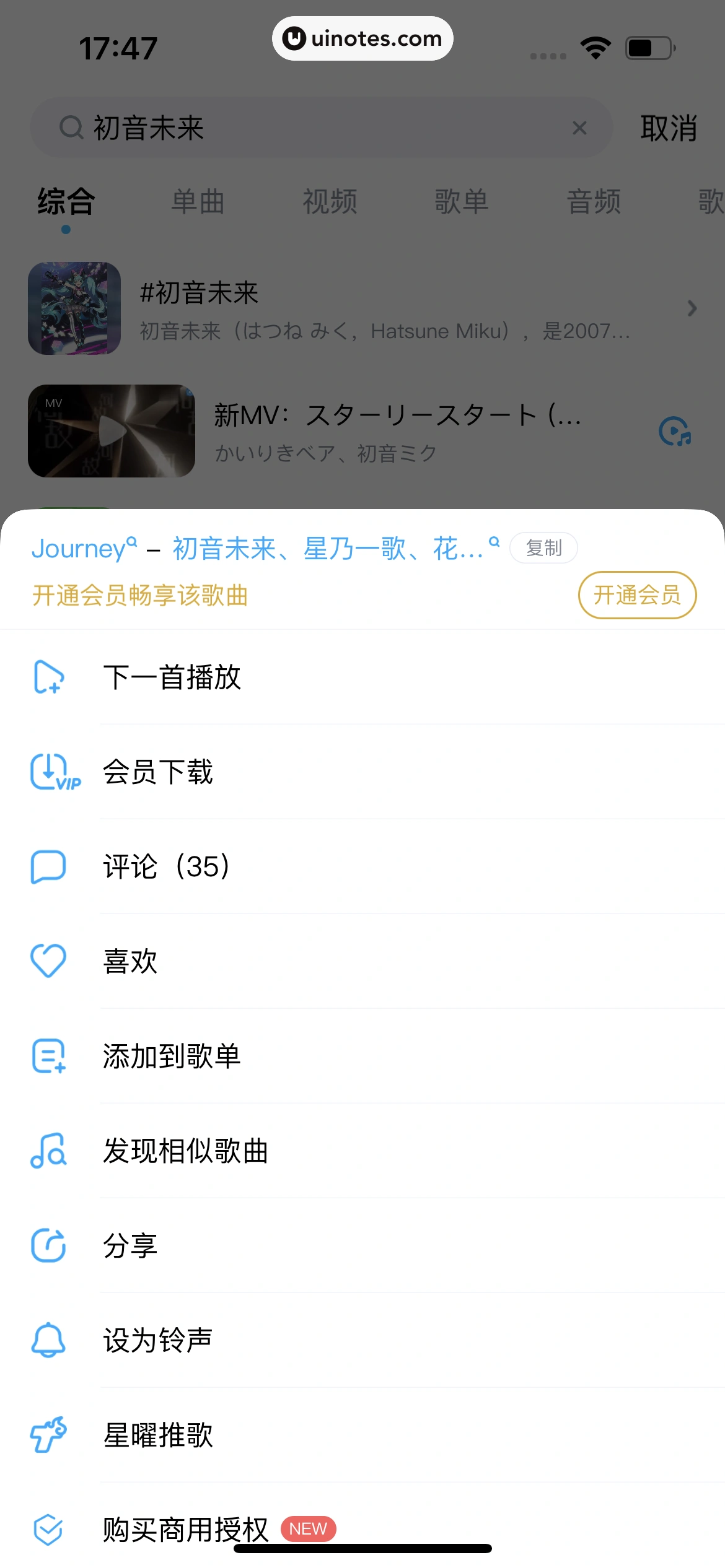This screenshot has height=1568, width=725.
Task: Tap the 开通会员 button
Action: pyautogui.click(x=637, y=595)
